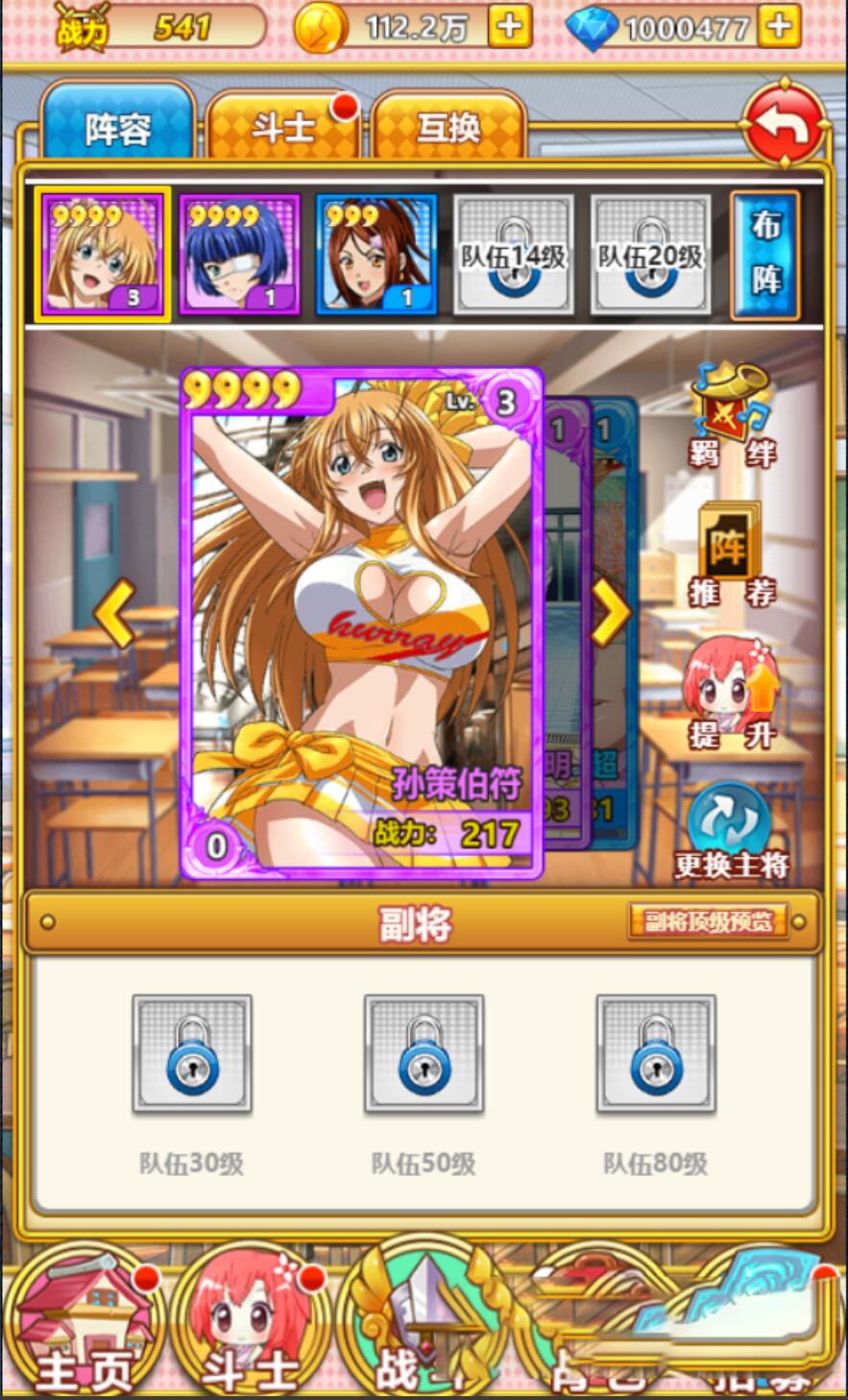Tap the locked slot 队伍20级

[651, 255]
